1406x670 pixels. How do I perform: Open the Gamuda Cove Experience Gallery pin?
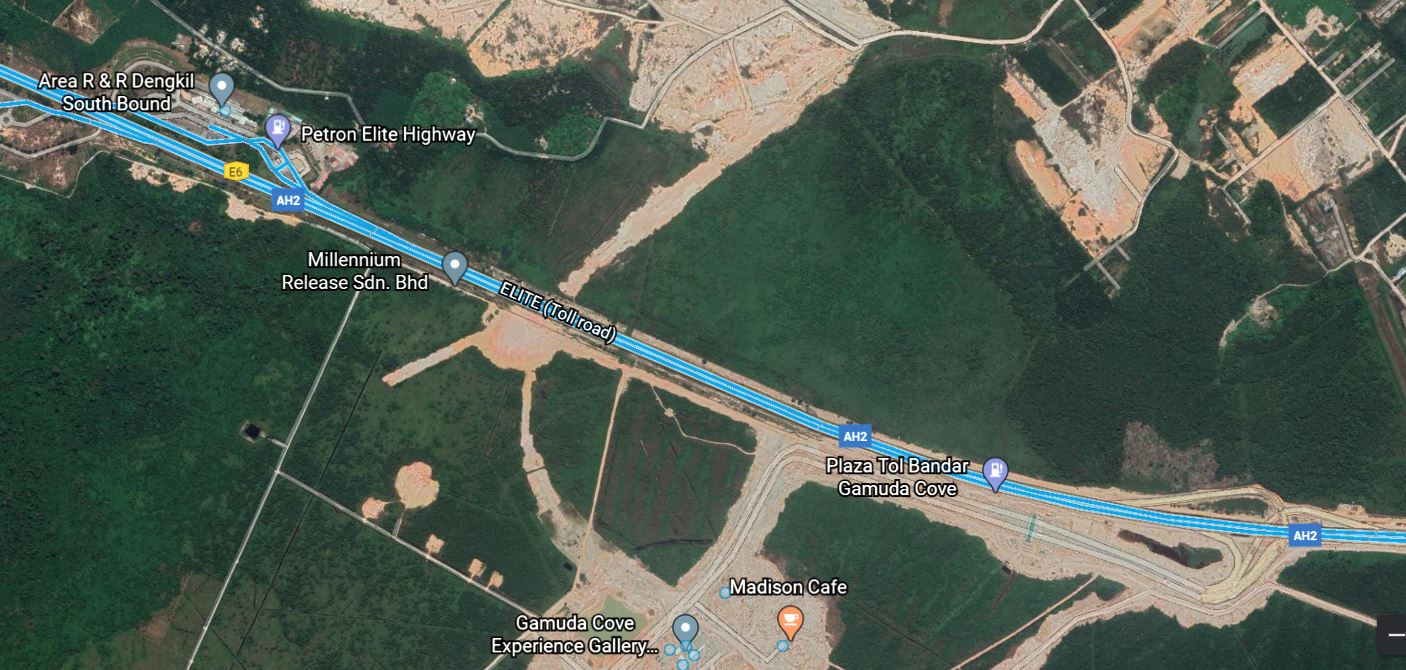coord(684,630)
